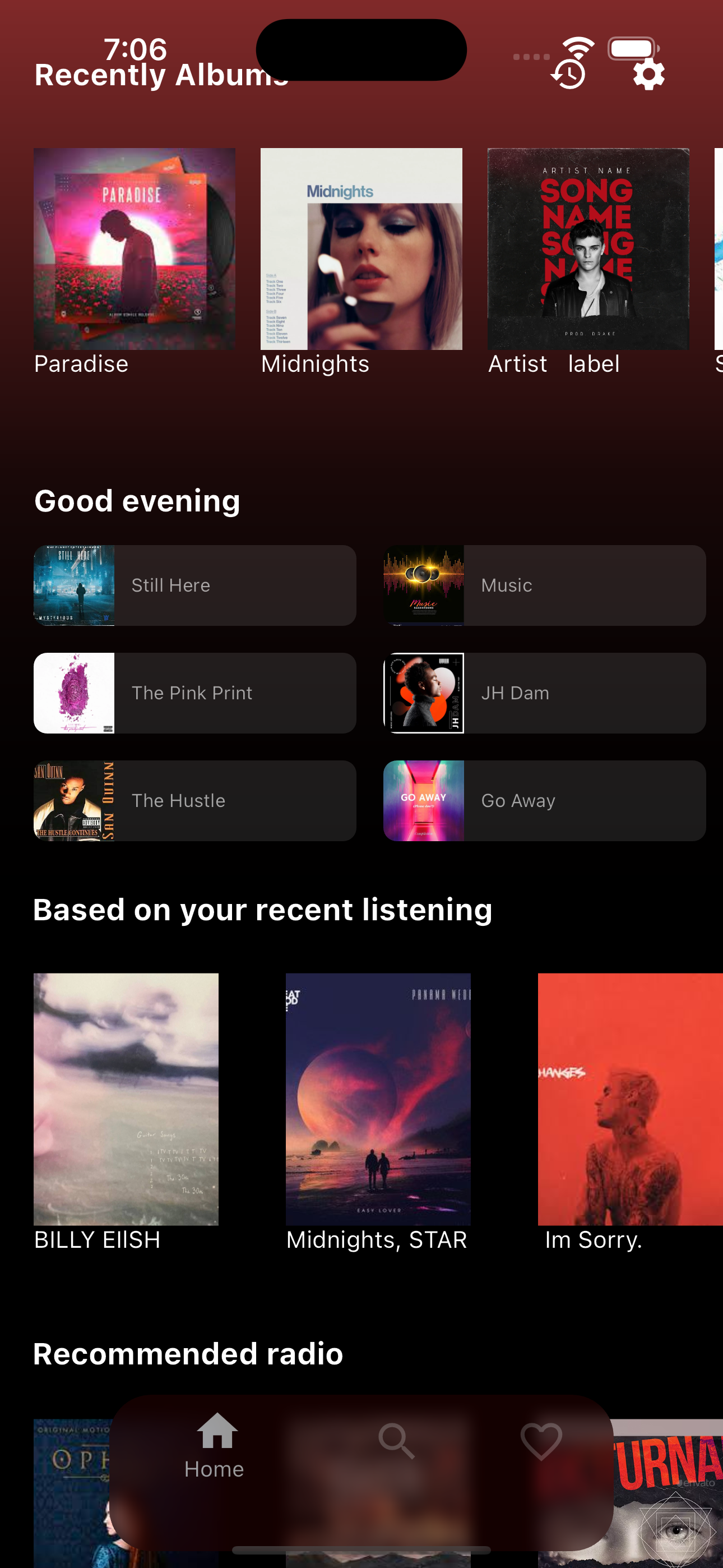Open the Midnights, STAR recommendation
The image size is (723, 1568).
(378, 1099)
